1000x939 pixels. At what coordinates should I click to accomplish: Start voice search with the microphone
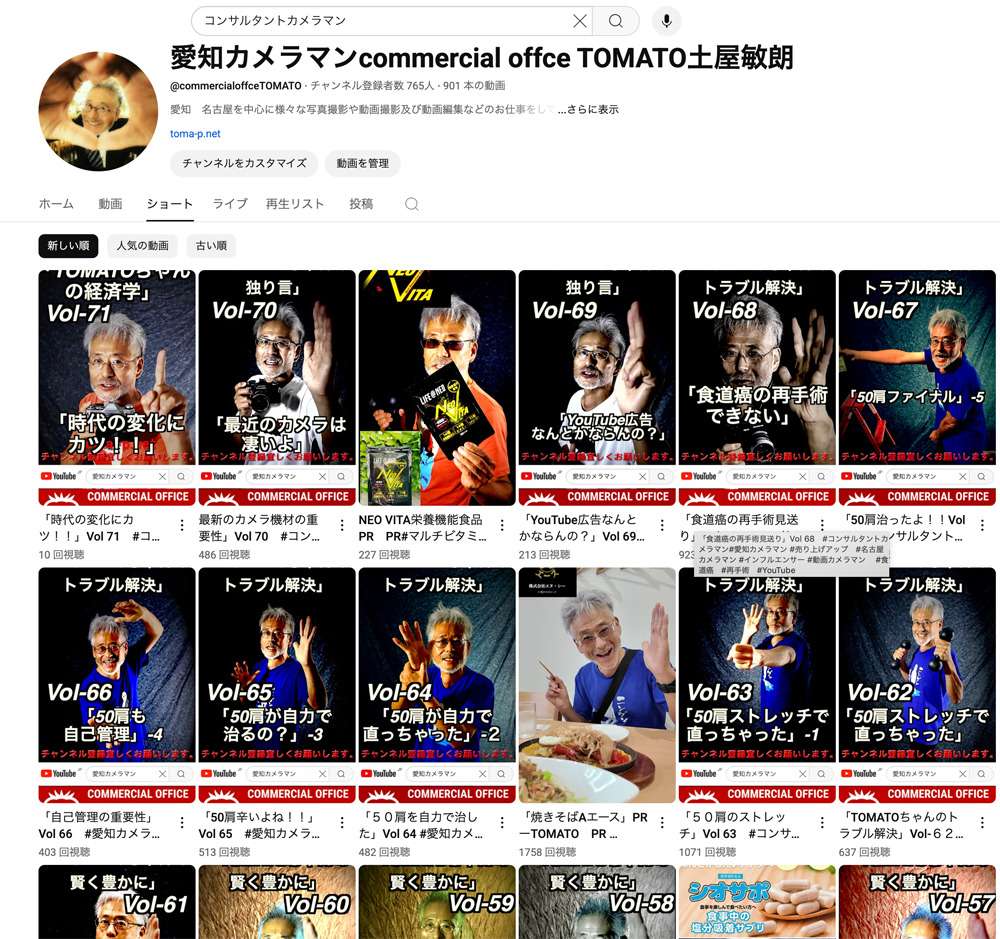(x=666, y=21)
